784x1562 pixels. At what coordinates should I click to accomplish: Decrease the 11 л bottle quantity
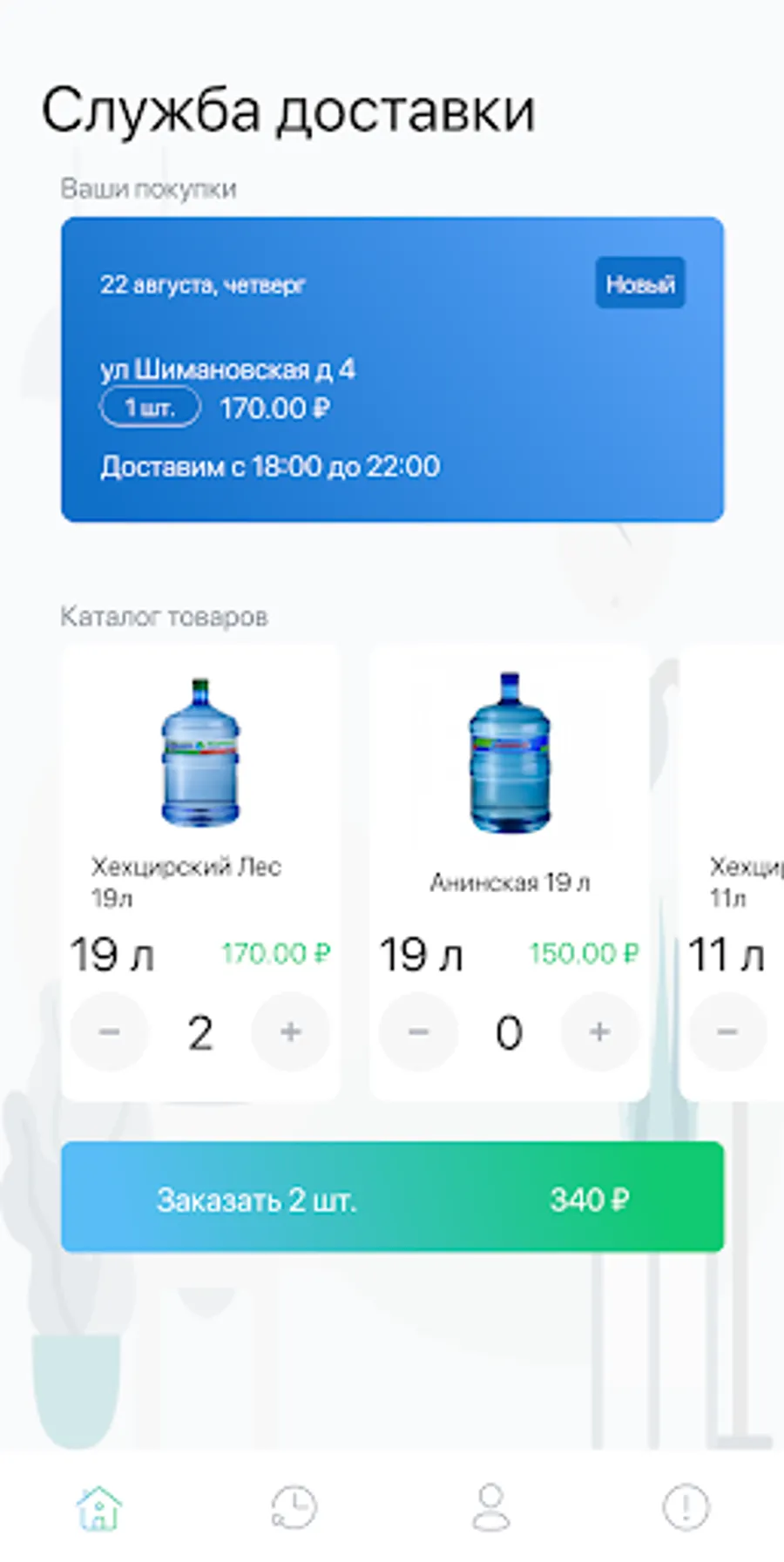point(727,1032)
